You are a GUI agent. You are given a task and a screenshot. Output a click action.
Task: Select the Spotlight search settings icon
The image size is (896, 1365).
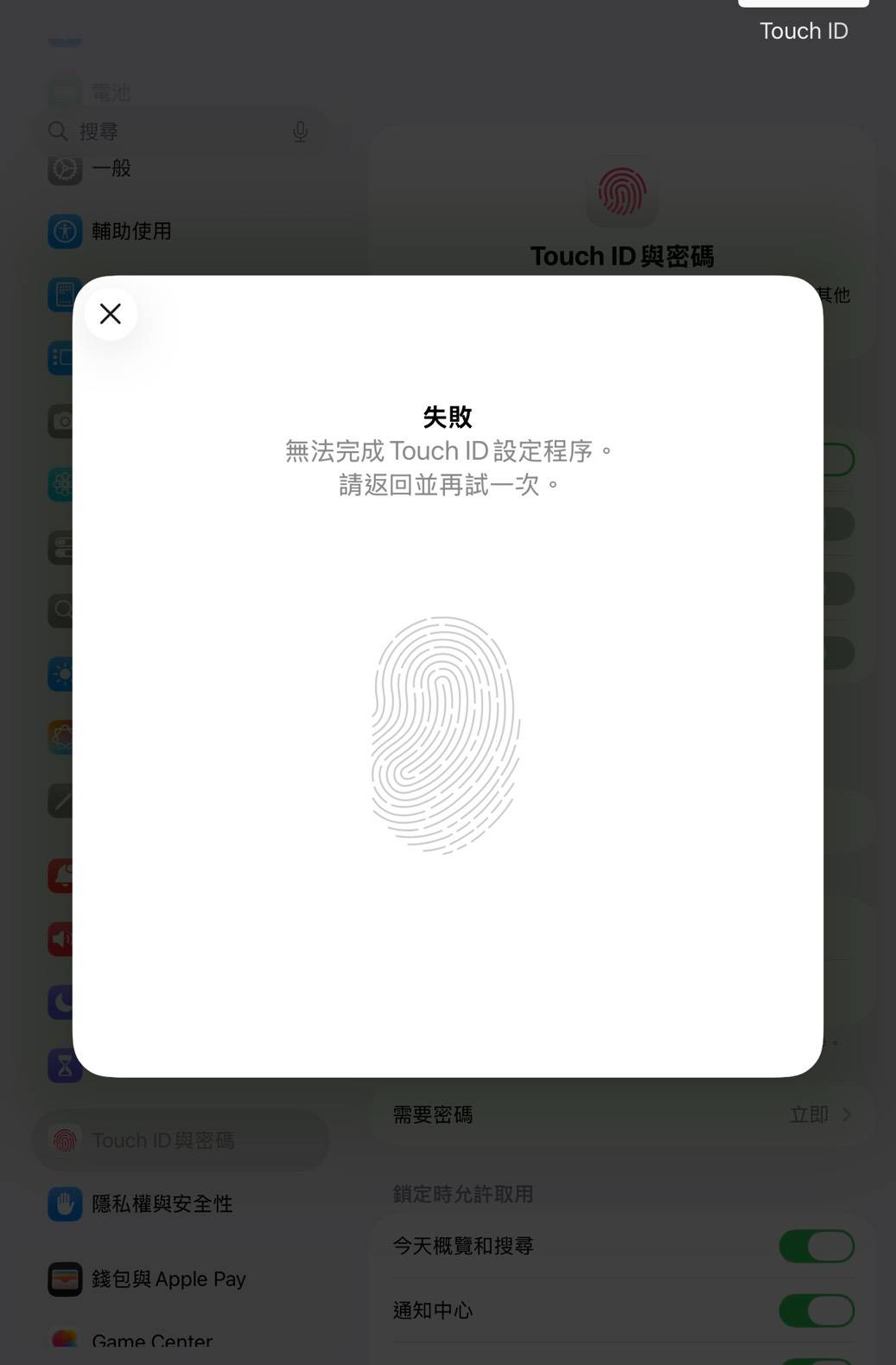click(63, 610)
